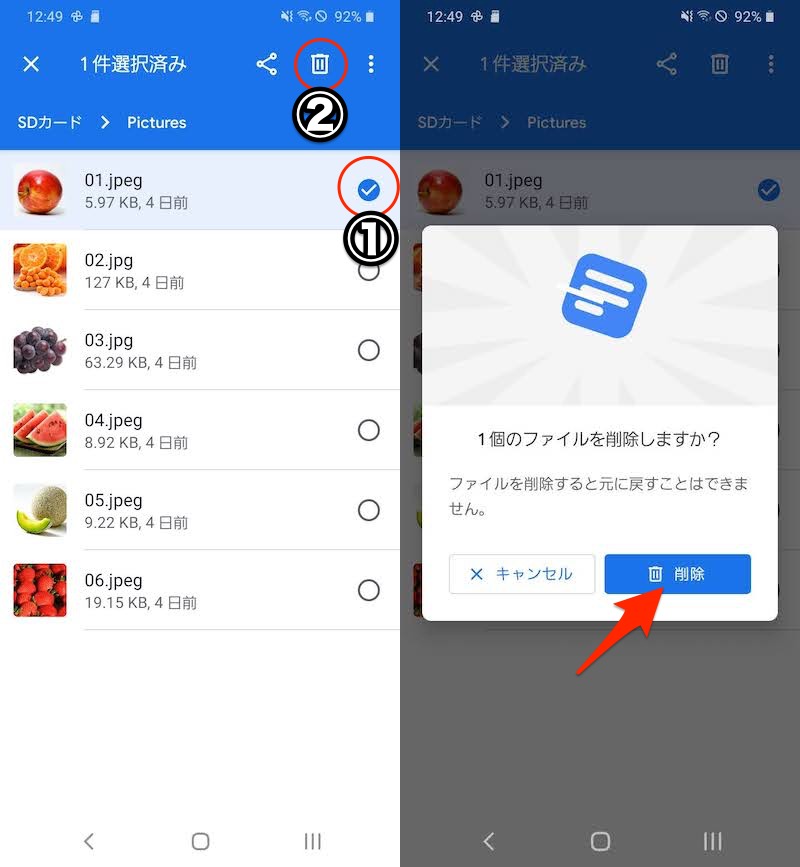Cancel deletion with the キャンセル button
The image size is (800, 867).
click(521, 574)
